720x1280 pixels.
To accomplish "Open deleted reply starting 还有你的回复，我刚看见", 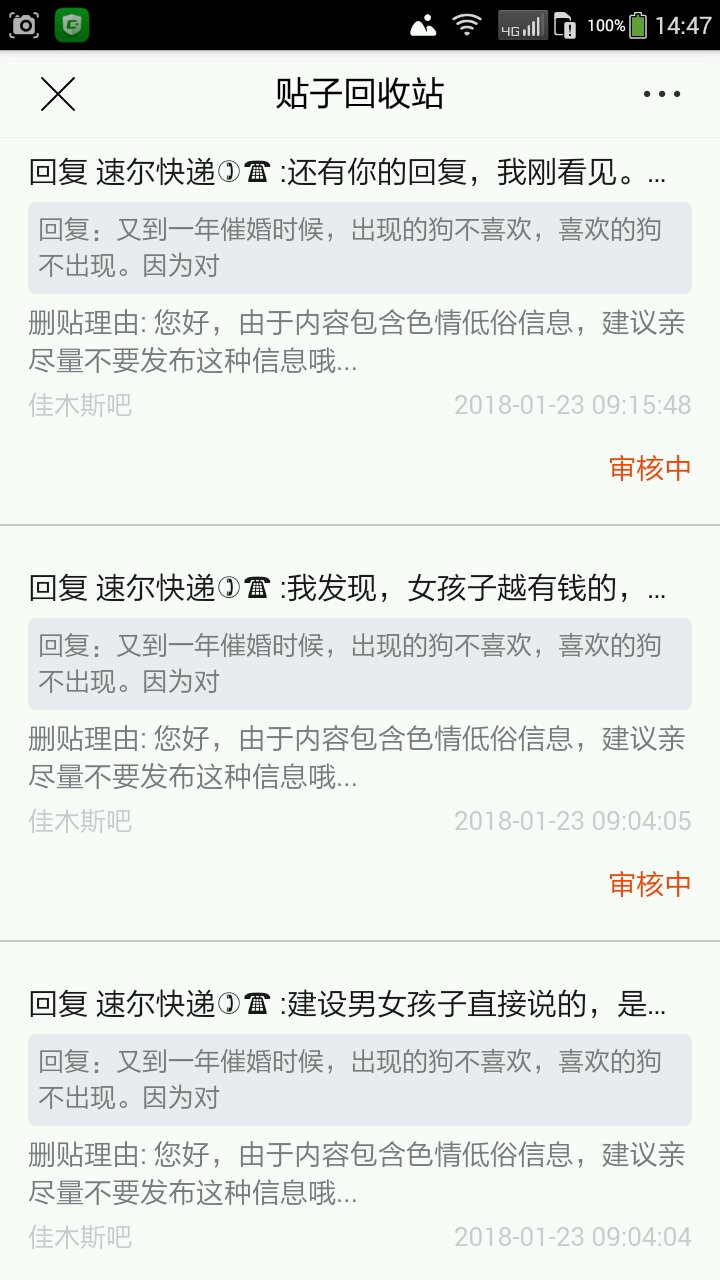I will pos(348,174).
